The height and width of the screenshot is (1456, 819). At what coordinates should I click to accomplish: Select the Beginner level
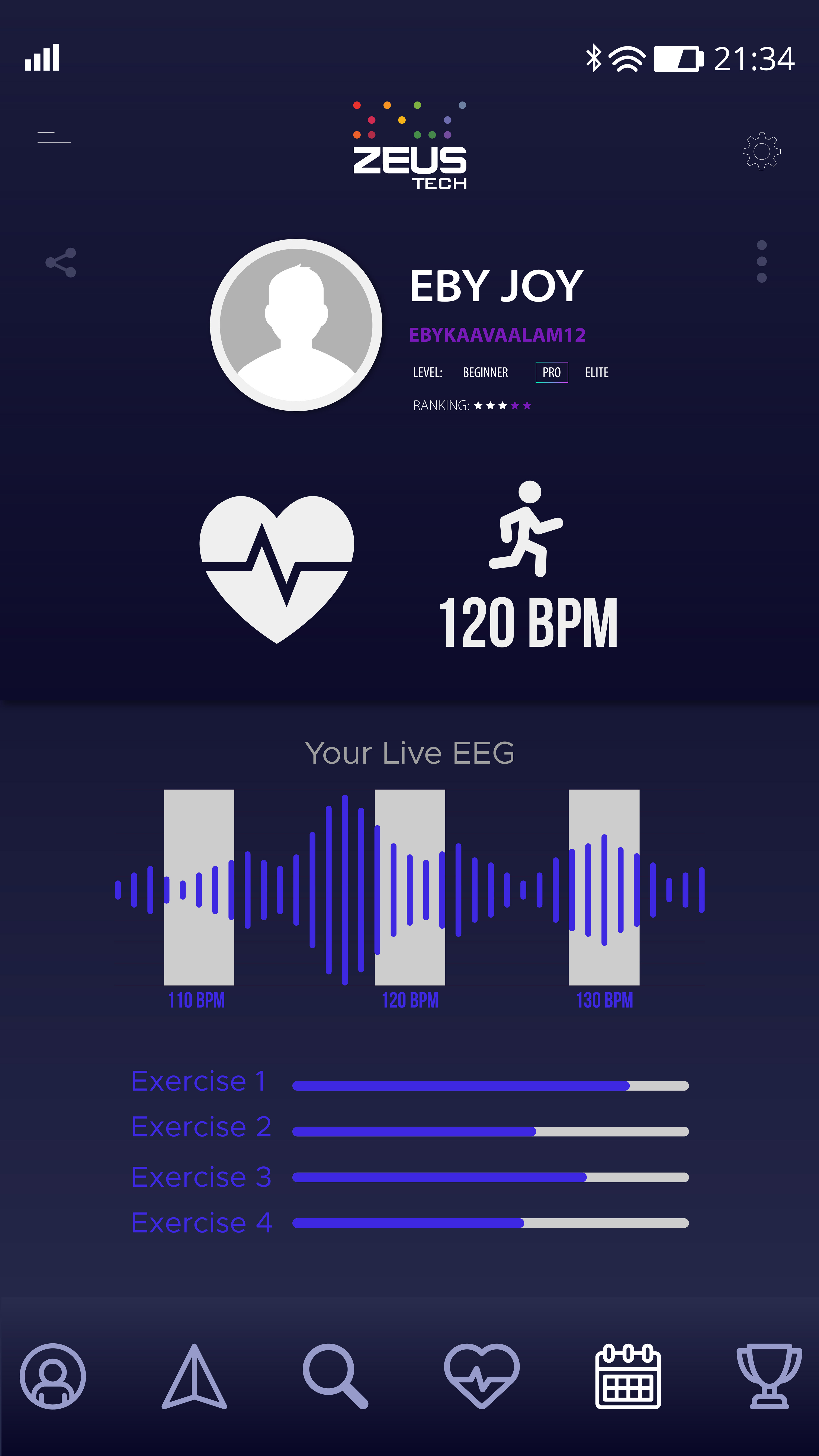485,373
